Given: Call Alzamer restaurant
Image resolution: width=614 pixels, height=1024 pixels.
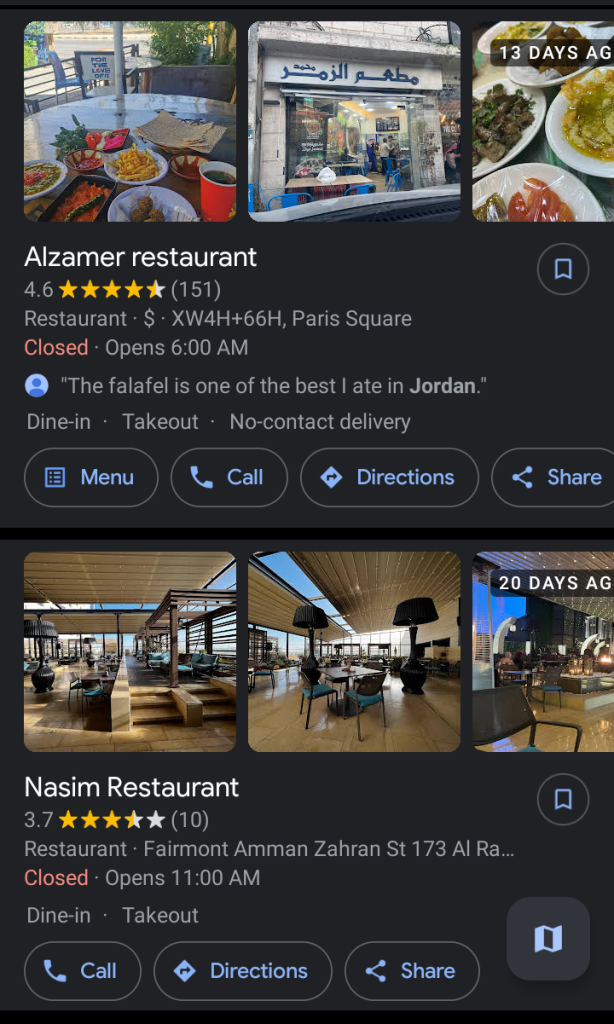Looking at the screenshot, I should pos(228,477).
